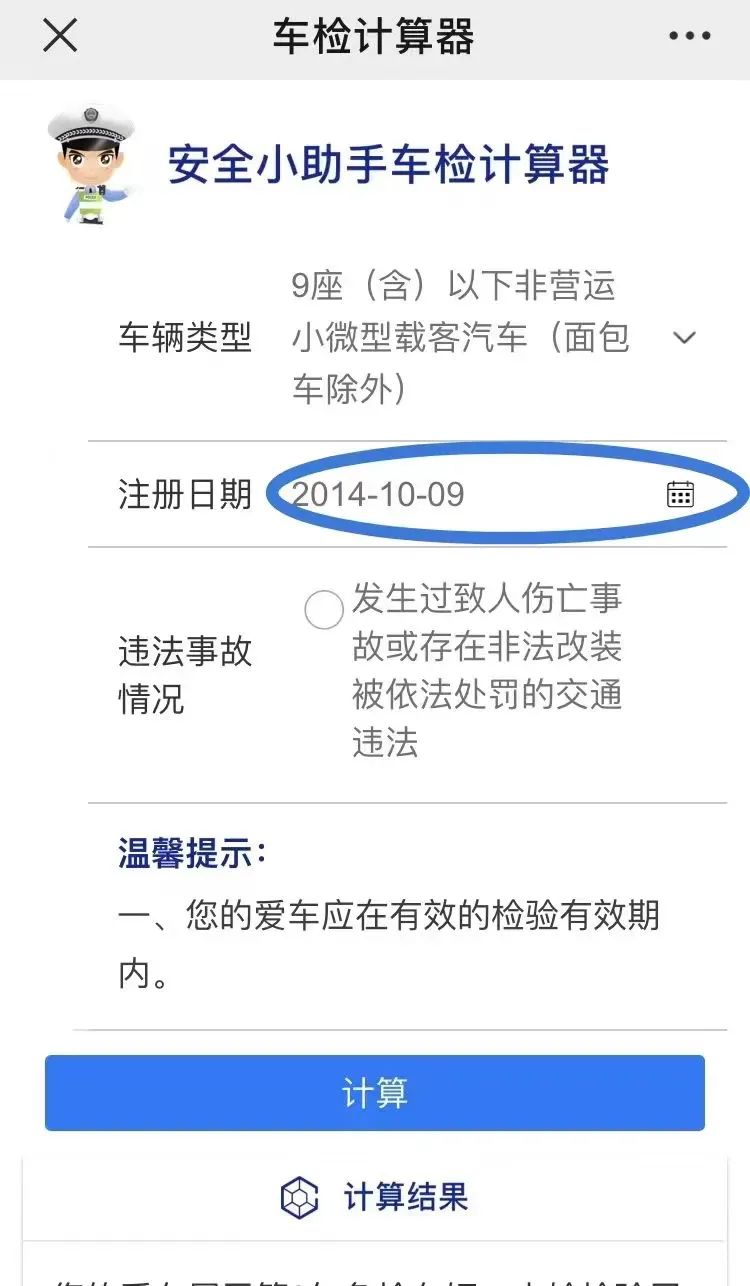Open the three-dot overflow menu
The height and width of the screenshot is (1286, 750).
click(x=689, y=37)
